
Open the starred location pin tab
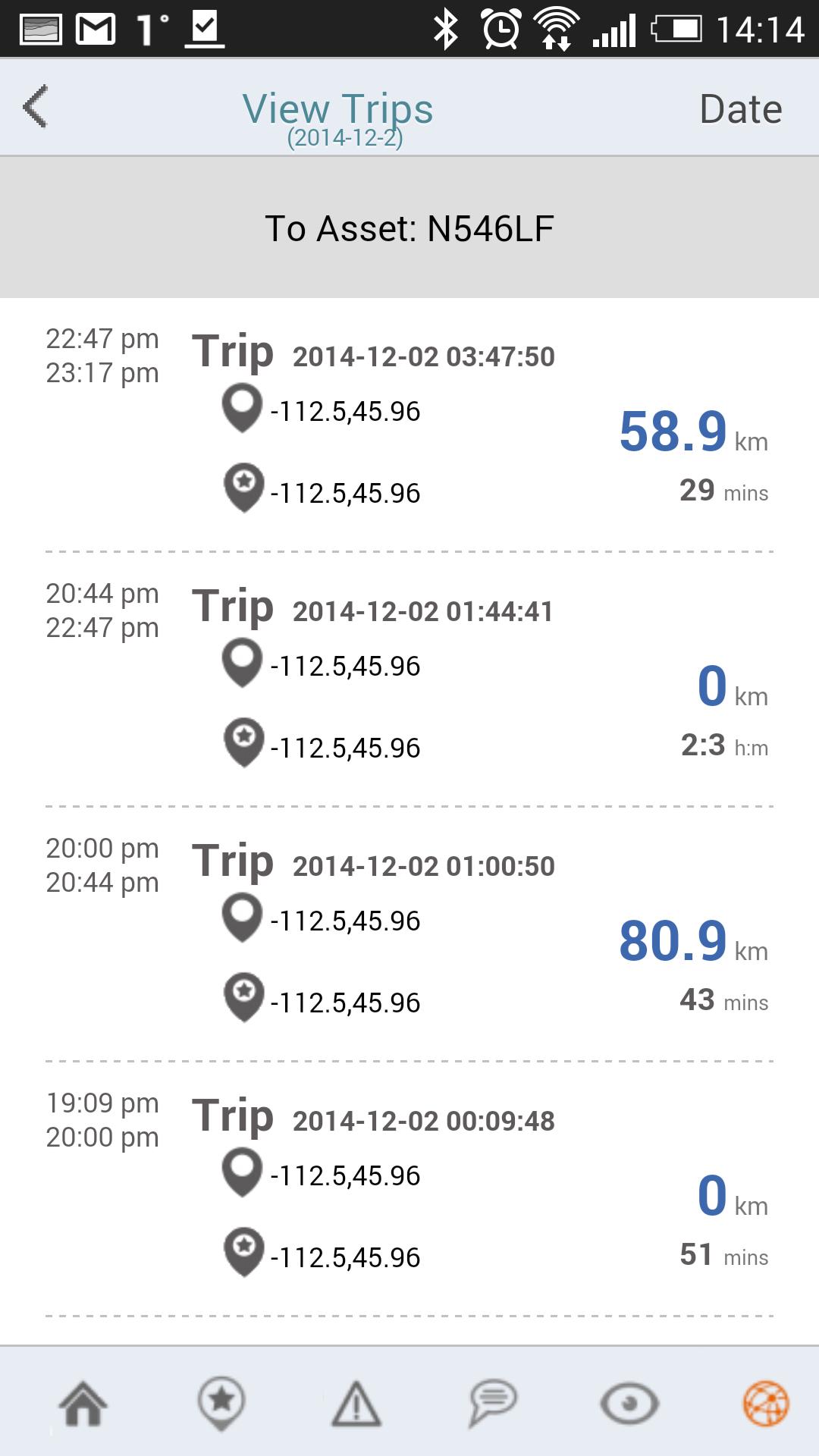221,1404
